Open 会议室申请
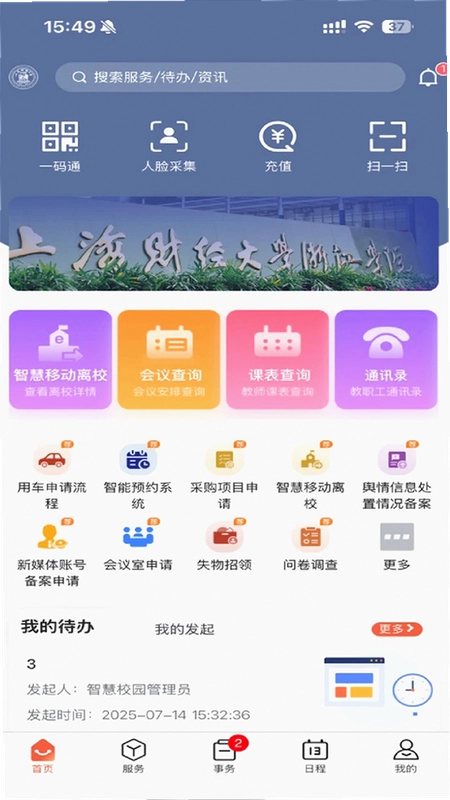This screenshot has height=800, width=450. [138, 546]
